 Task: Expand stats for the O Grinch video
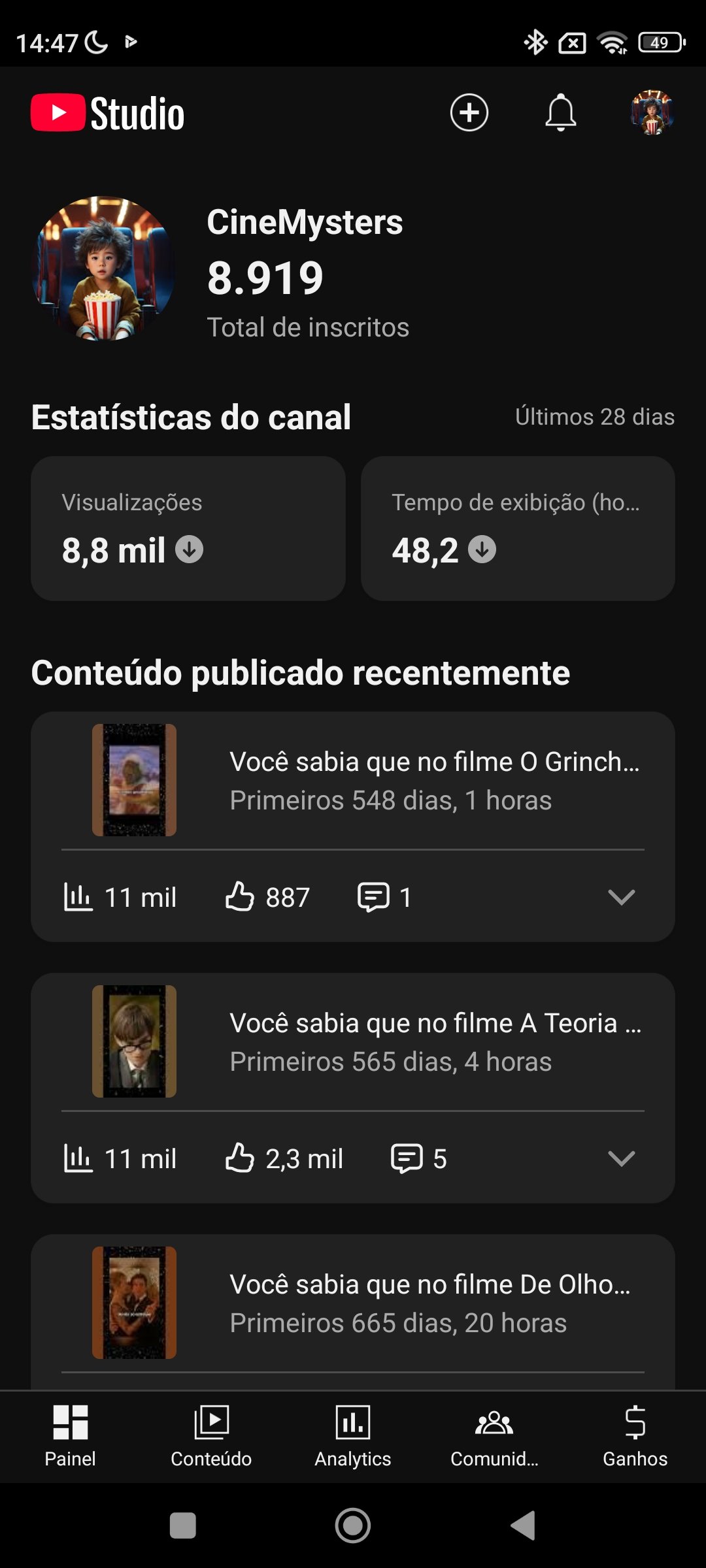pos(621,897)
